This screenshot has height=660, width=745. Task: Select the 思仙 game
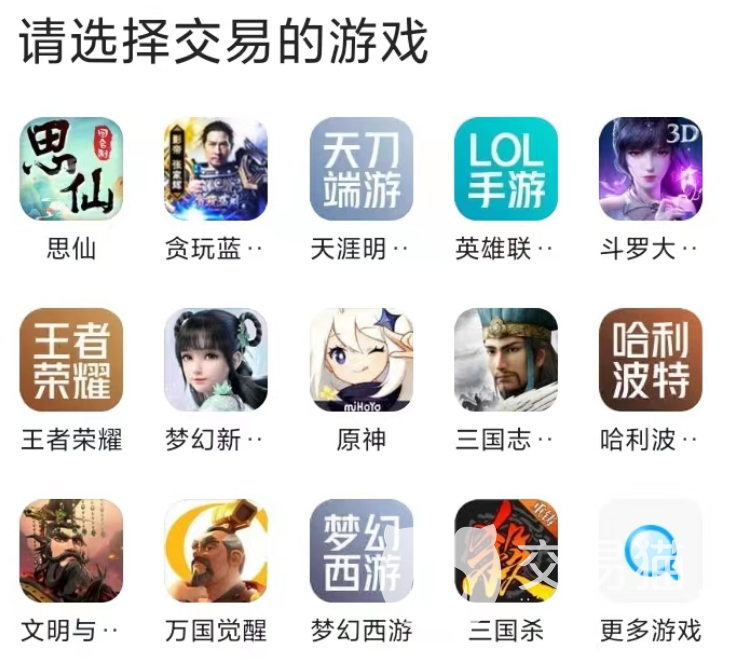pos(71,169)
